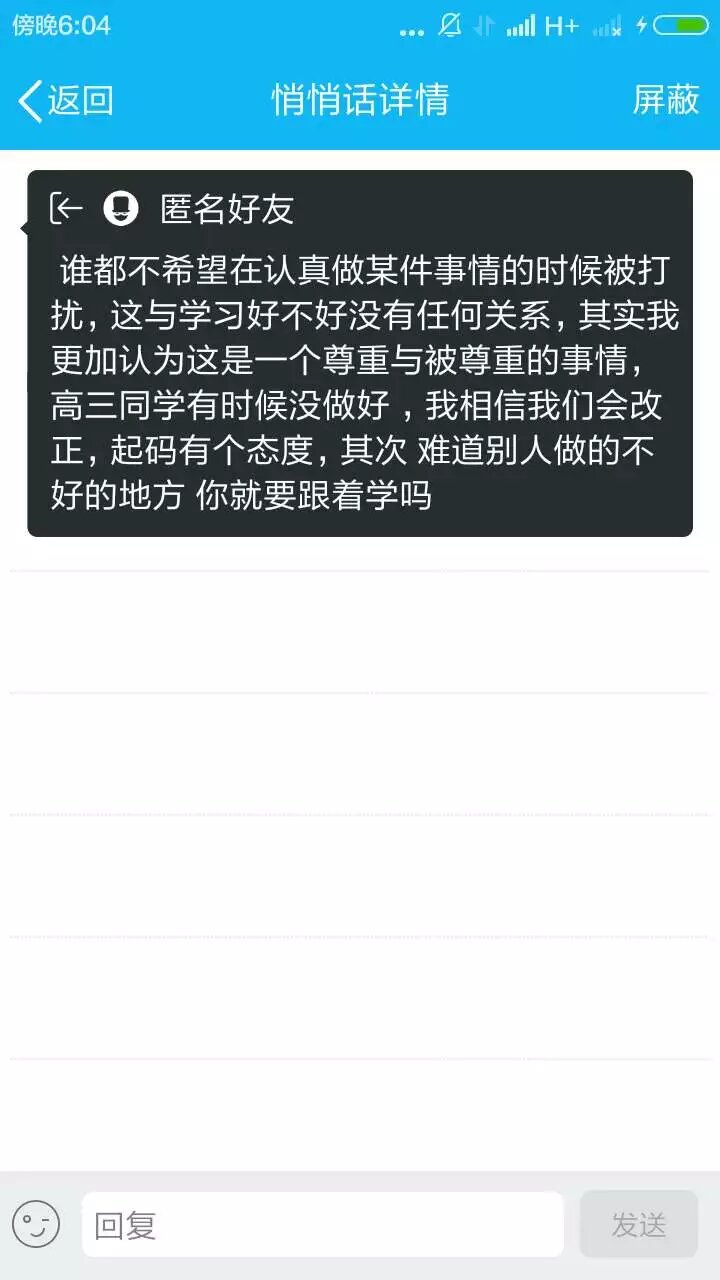Send the reply with 发送
720x1280 pixels.
pyautogui.click(x=639, y=1224)
